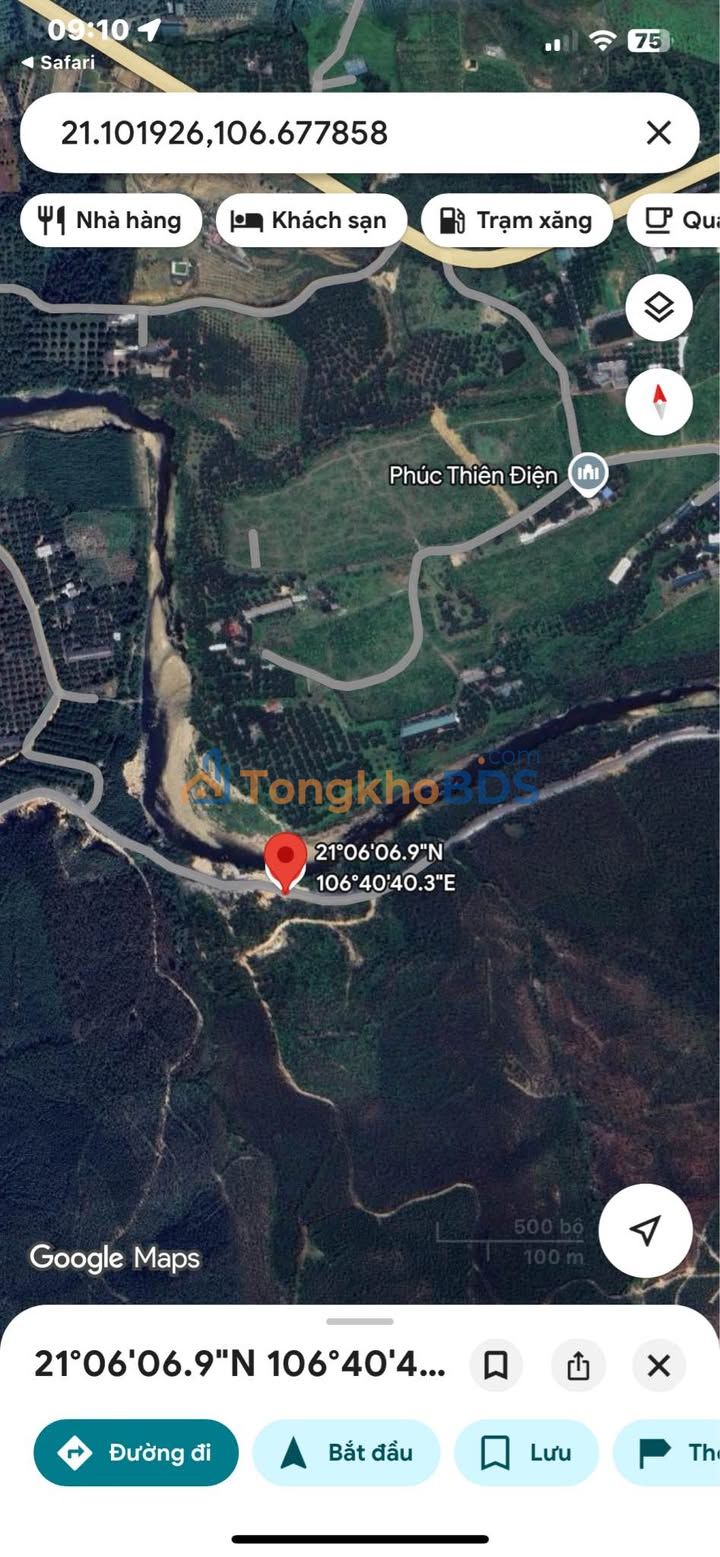The width and height of the screenshot is (720, 1557).
Task: Return to Safari via back link
Action: pos(58,62)
